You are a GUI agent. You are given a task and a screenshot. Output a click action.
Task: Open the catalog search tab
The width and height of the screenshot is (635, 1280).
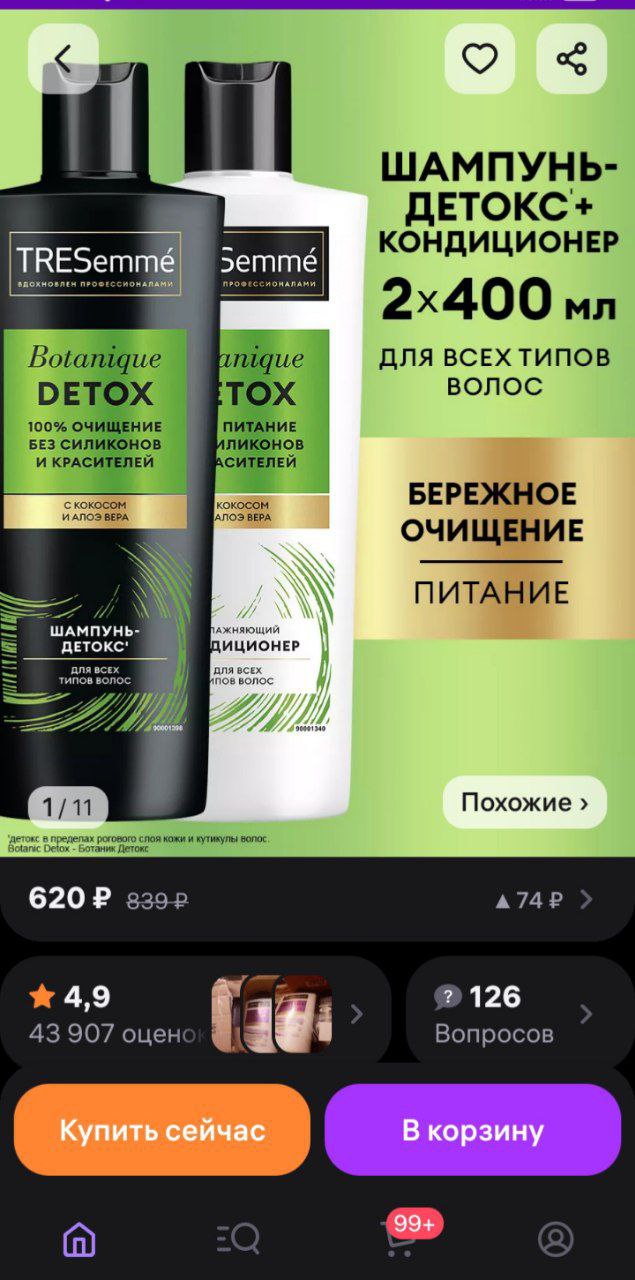[238, 1240]
